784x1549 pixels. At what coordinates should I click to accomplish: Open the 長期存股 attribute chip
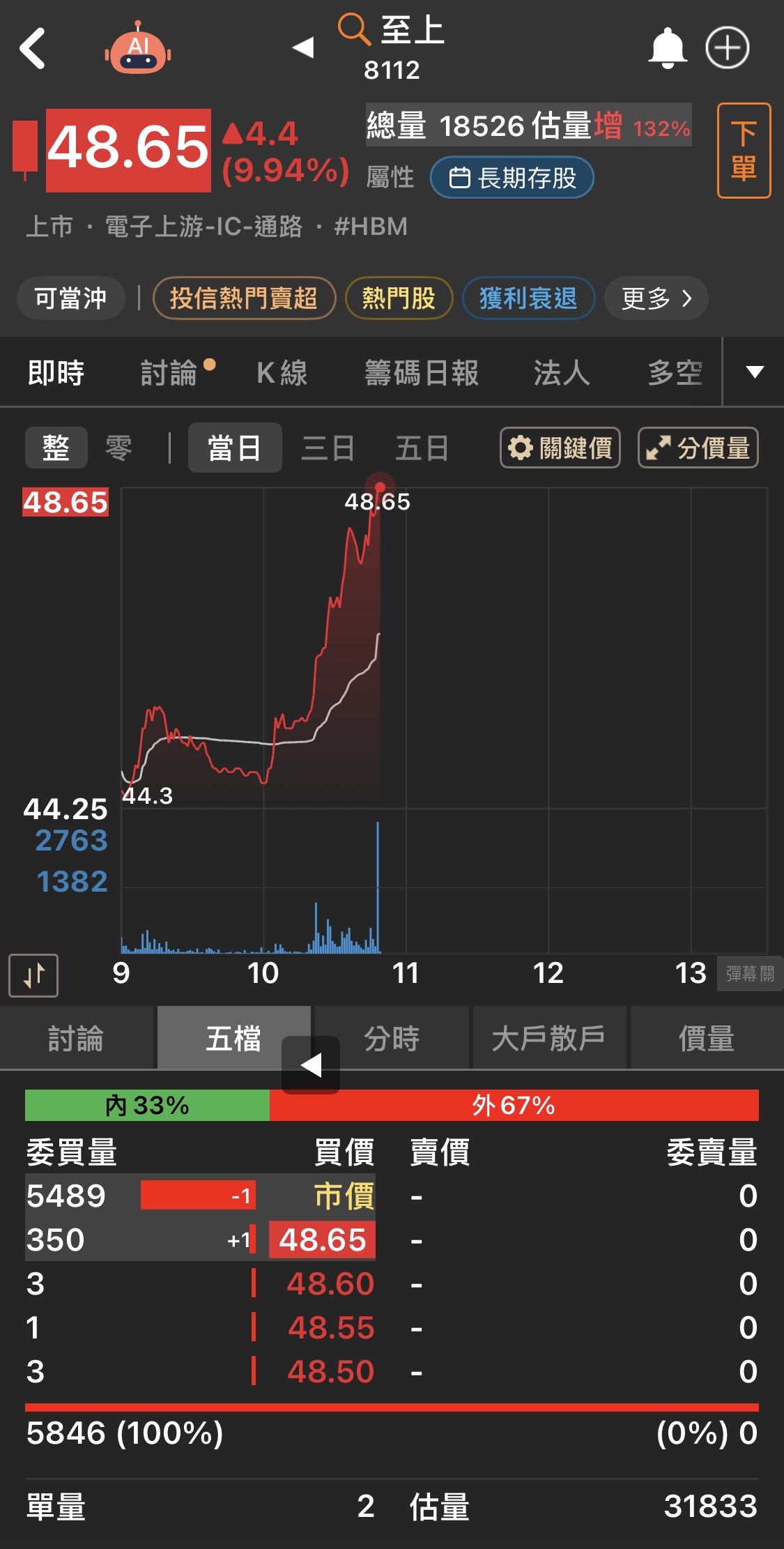(x=512, y=178)
